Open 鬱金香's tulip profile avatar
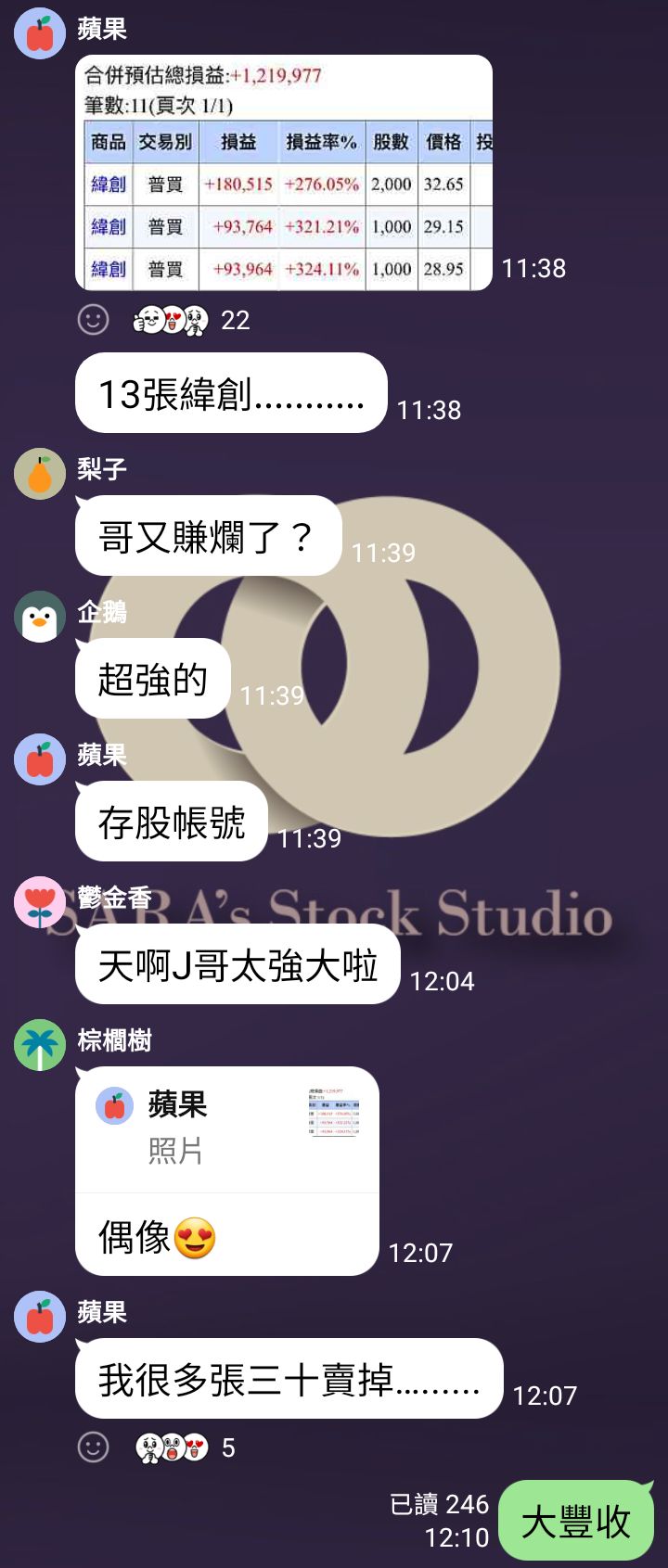 (x=39, y=899)
